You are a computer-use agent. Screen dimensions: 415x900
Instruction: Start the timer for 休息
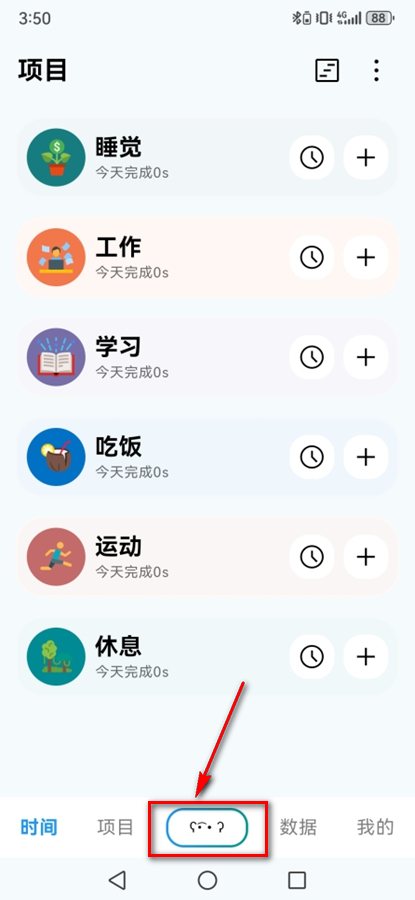click(x=312, y=657)
